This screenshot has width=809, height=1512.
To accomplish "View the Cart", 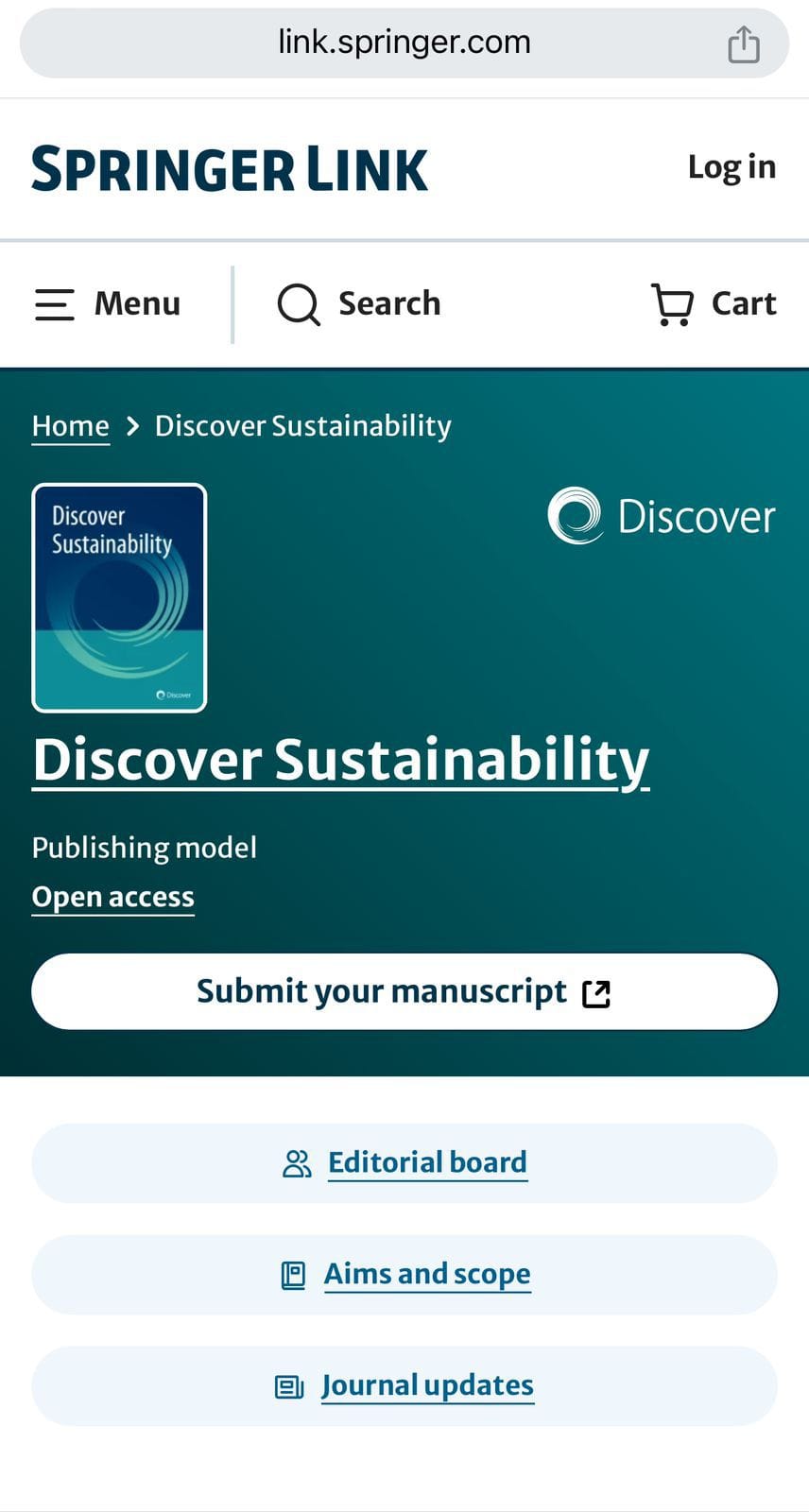I will [714, 304].
